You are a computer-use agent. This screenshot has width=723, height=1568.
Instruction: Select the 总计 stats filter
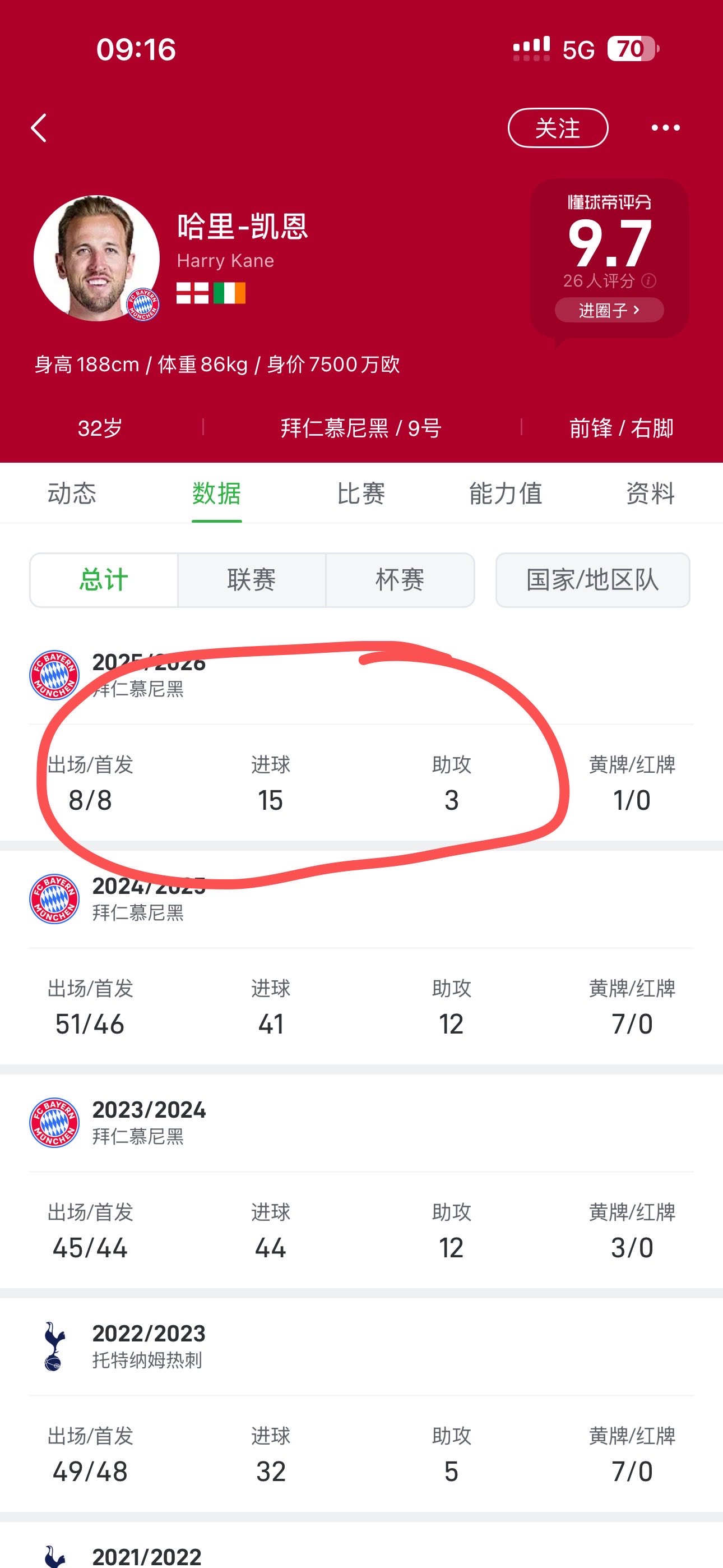(104, 579)
